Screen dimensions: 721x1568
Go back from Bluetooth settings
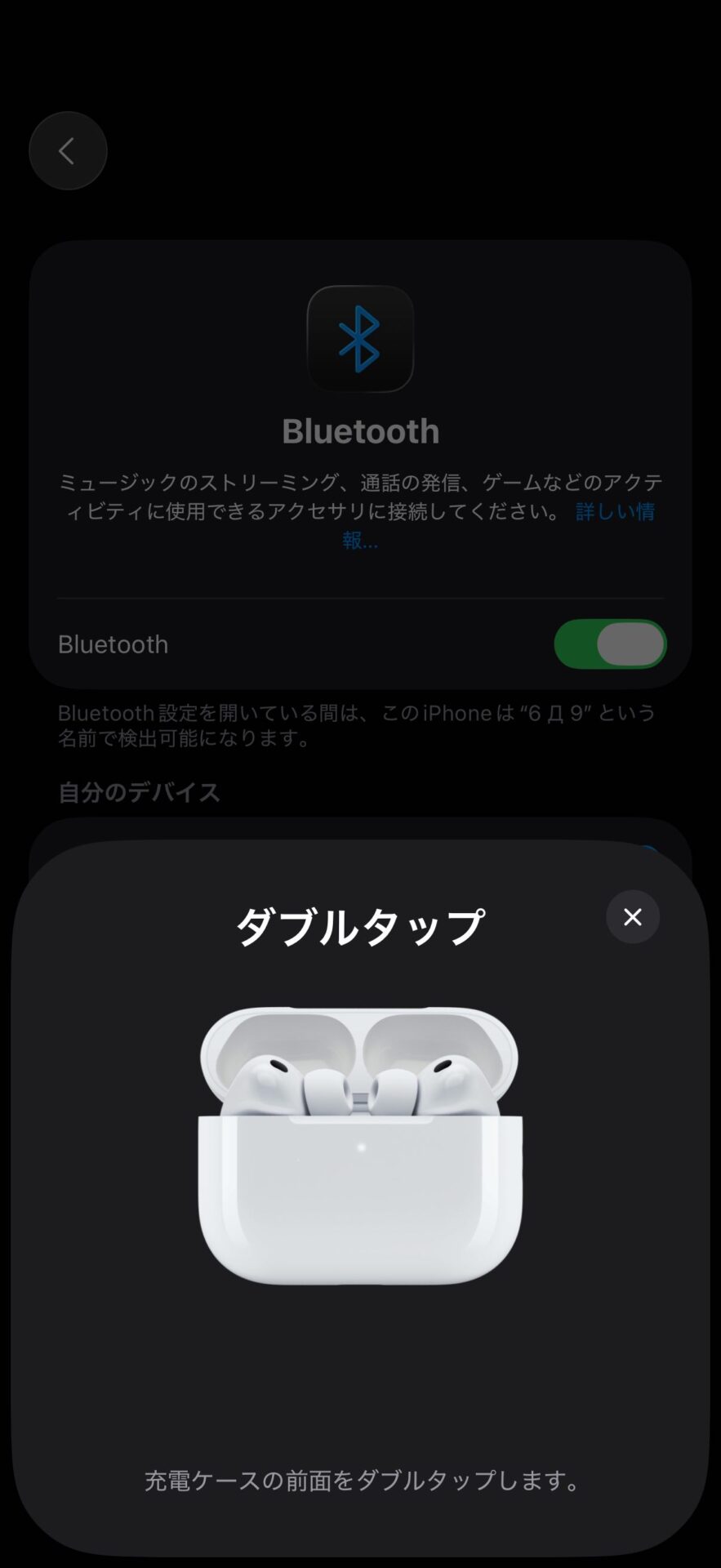click(68, 151)
